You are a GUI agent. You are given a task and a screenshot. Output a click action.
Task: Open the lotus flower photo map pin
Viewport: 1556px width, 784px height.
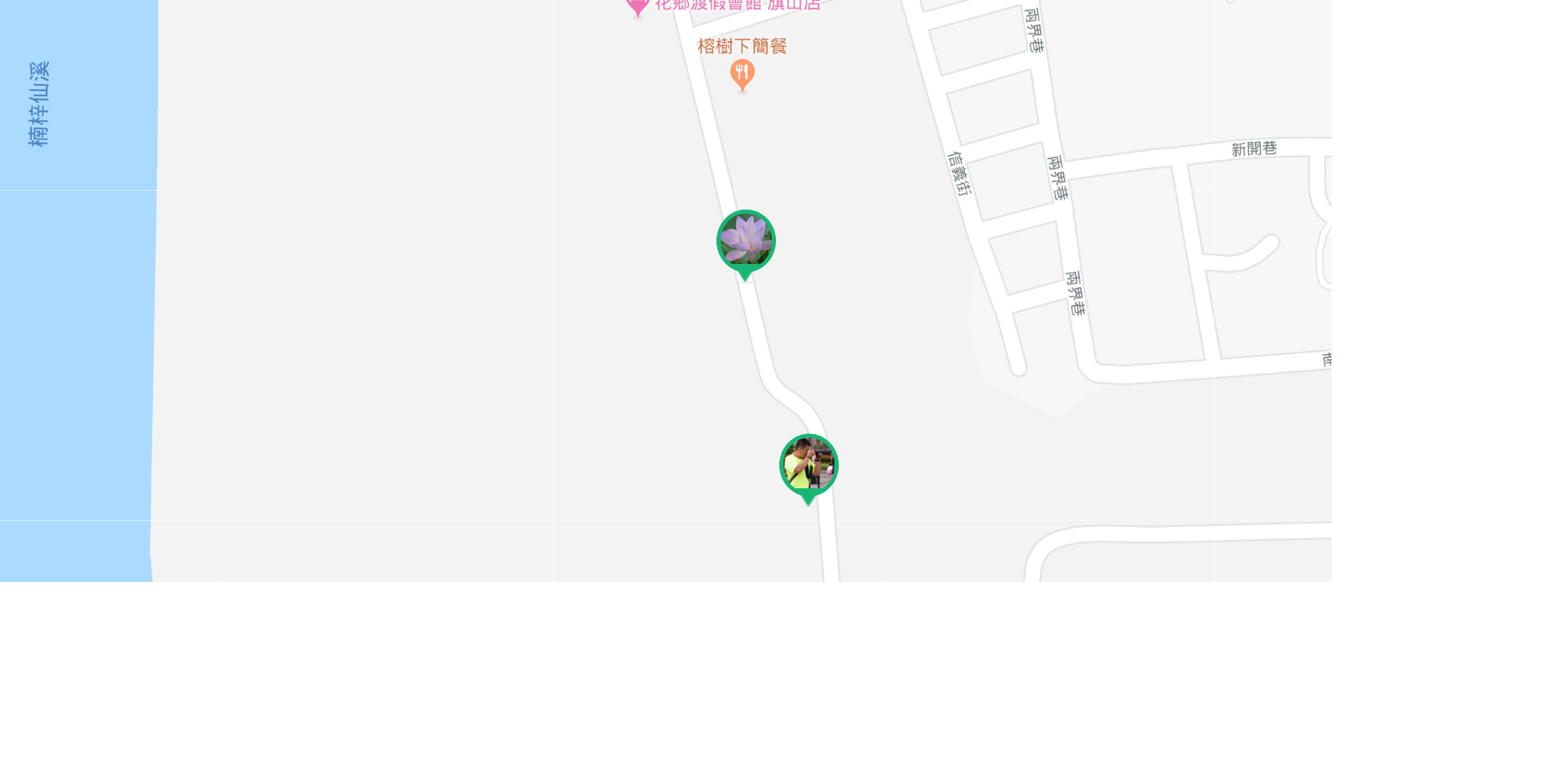pyautogui.click(x=746, y=242)
